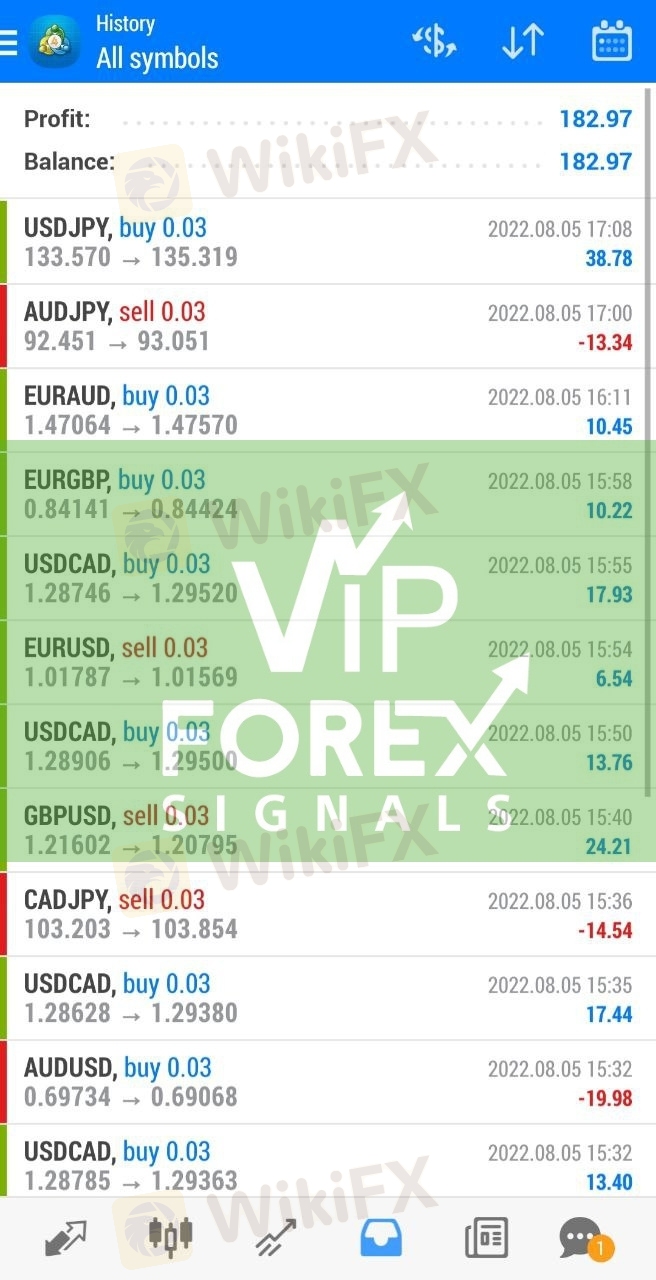Screen dimensions: 656x1280
Task: Show details of the EURAUD buy trade
Action: [328, 410]
